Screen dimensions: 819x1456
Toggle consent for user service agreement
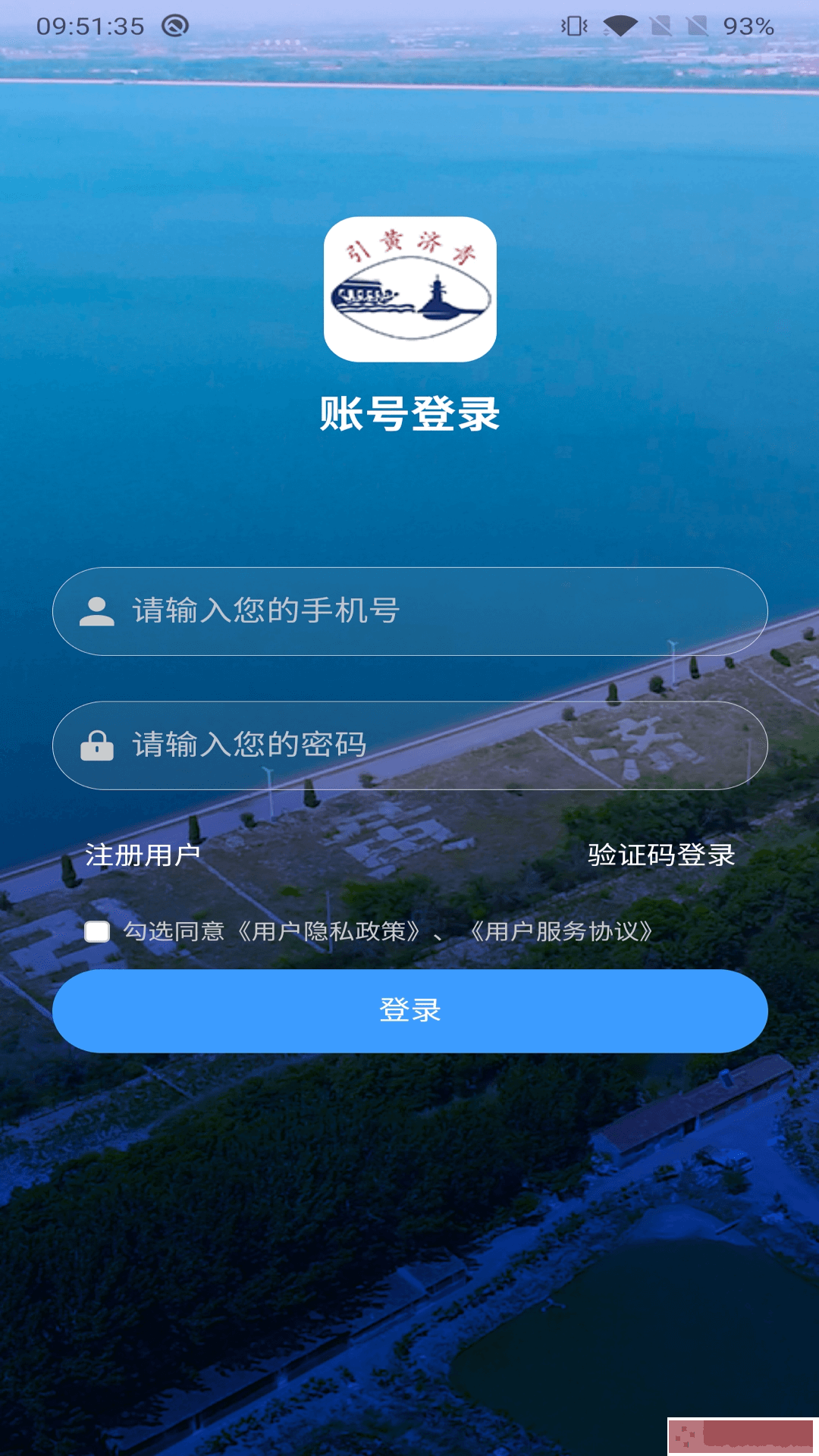point(97,934)
